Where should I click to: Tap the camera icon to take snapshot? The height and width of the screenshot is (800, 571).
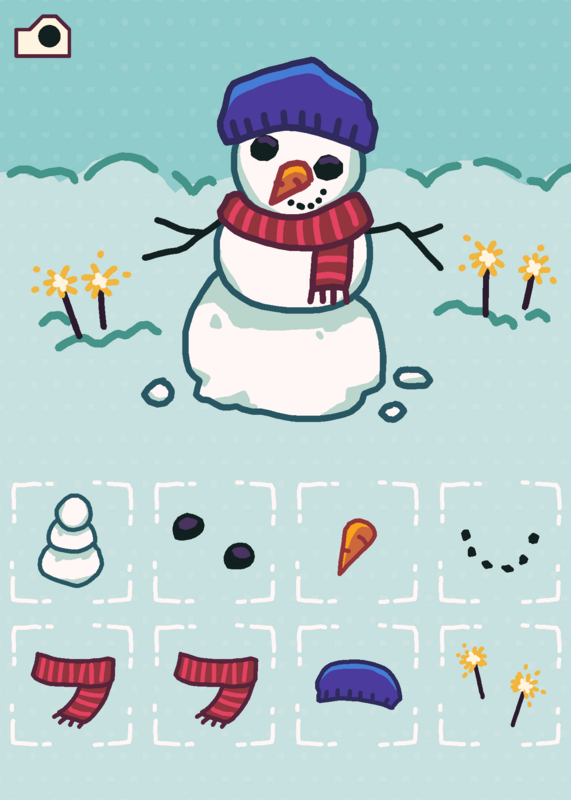(42, 36)
